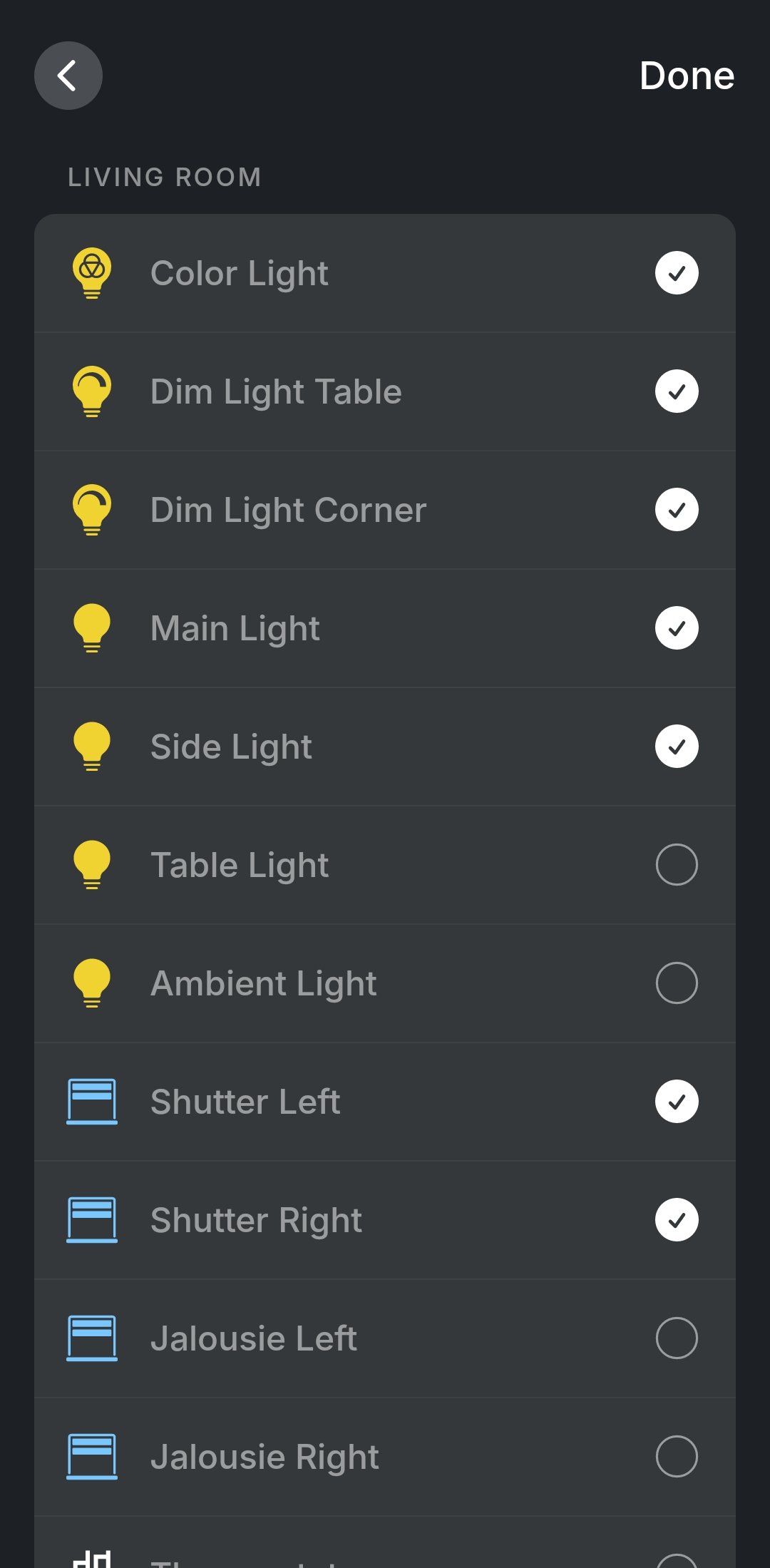Select Ambient Light by tapping its circle
The width and height of the screenshot is (770, 1568).
[676, 983]
